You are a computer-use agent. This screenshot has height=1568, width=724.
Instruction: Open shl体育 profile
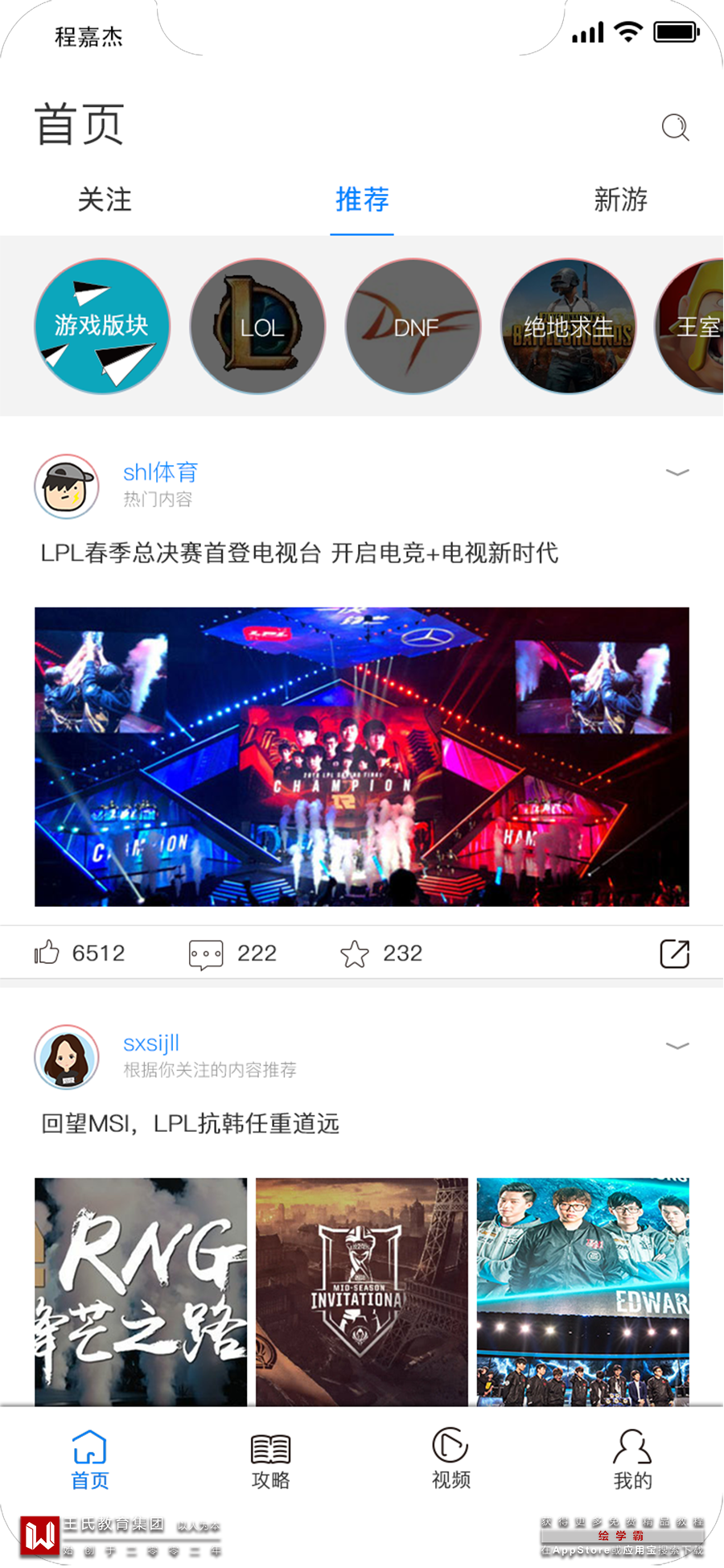(67, 487)
